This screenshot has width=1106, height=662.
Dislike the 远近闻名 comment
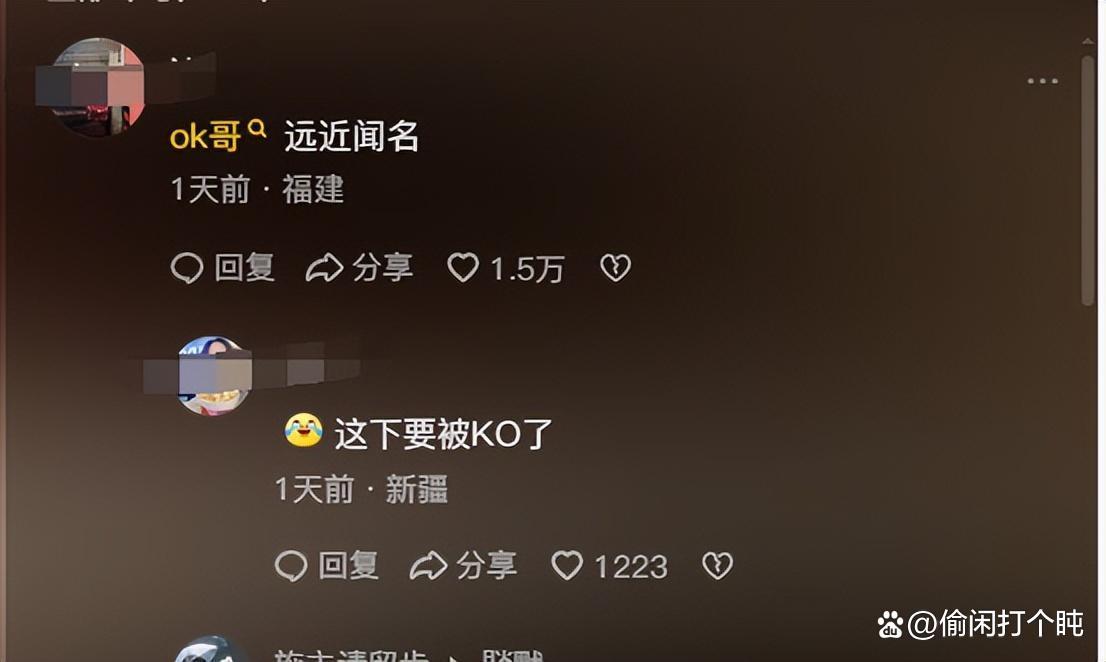615,268
